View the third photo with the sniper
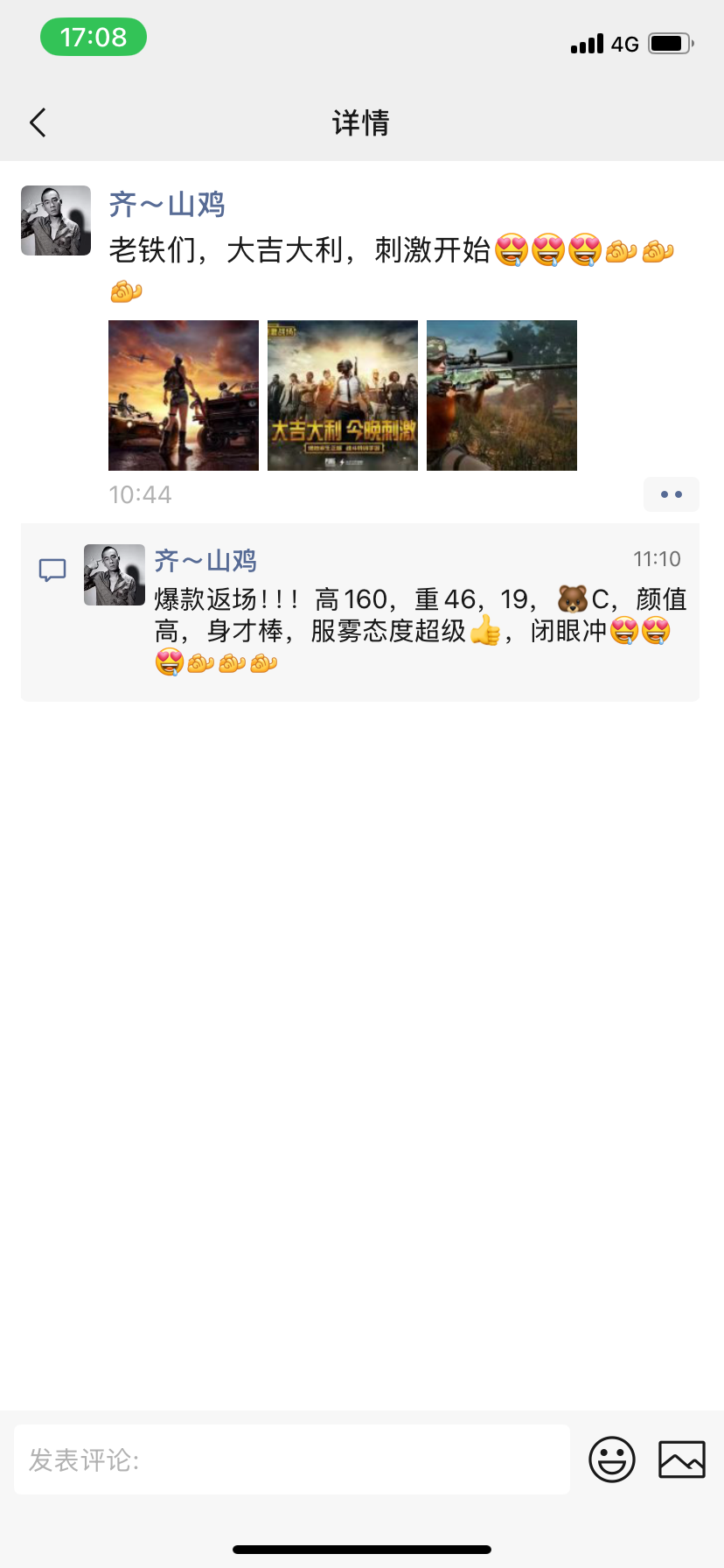Screen dimensions: 724x1568 [502, 395]
